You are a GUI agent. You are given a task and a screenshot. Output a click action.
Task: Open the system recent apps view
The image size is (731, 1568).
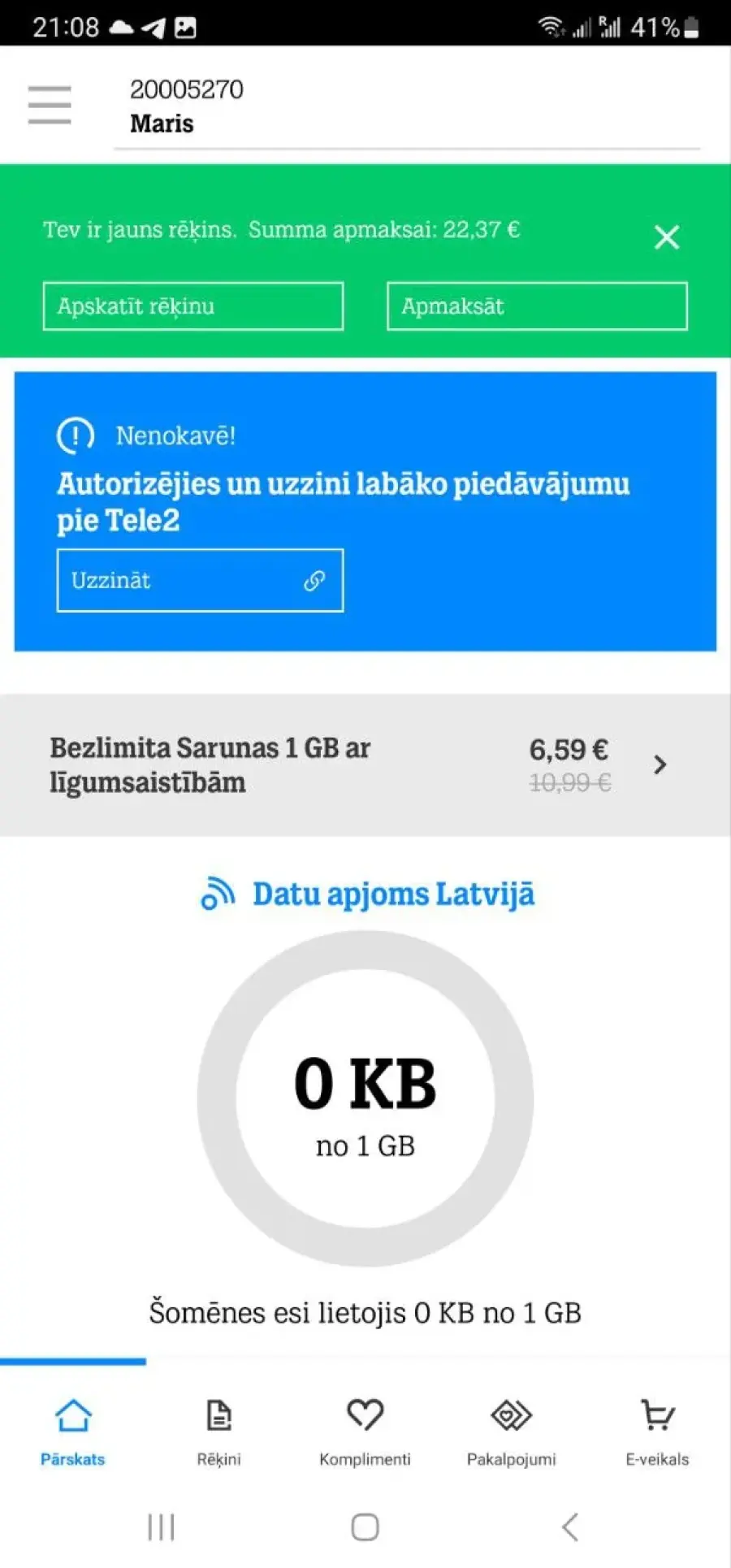161,1527
